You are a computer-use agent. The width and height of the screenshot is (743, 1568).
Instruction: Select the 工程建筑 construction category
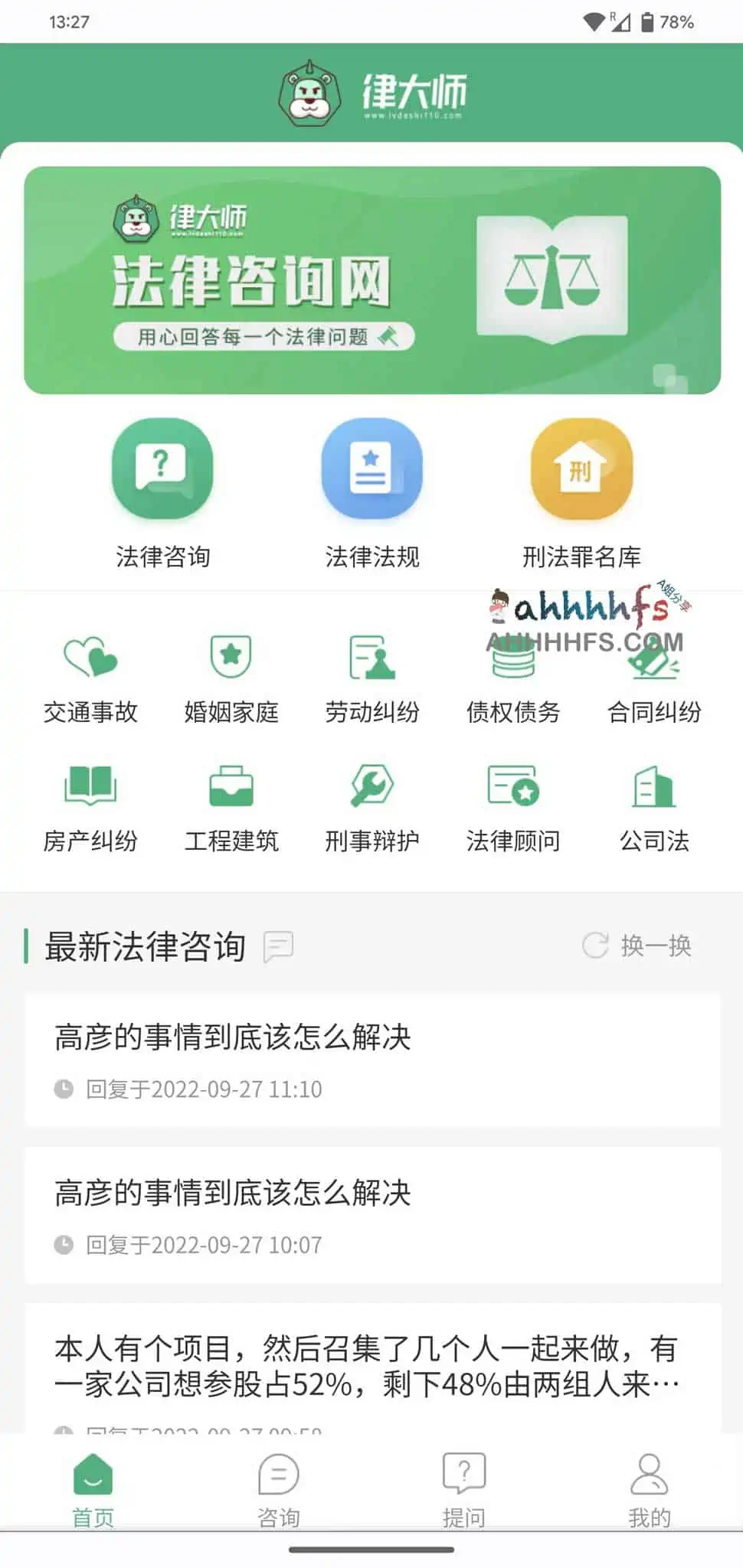(231, 805)
